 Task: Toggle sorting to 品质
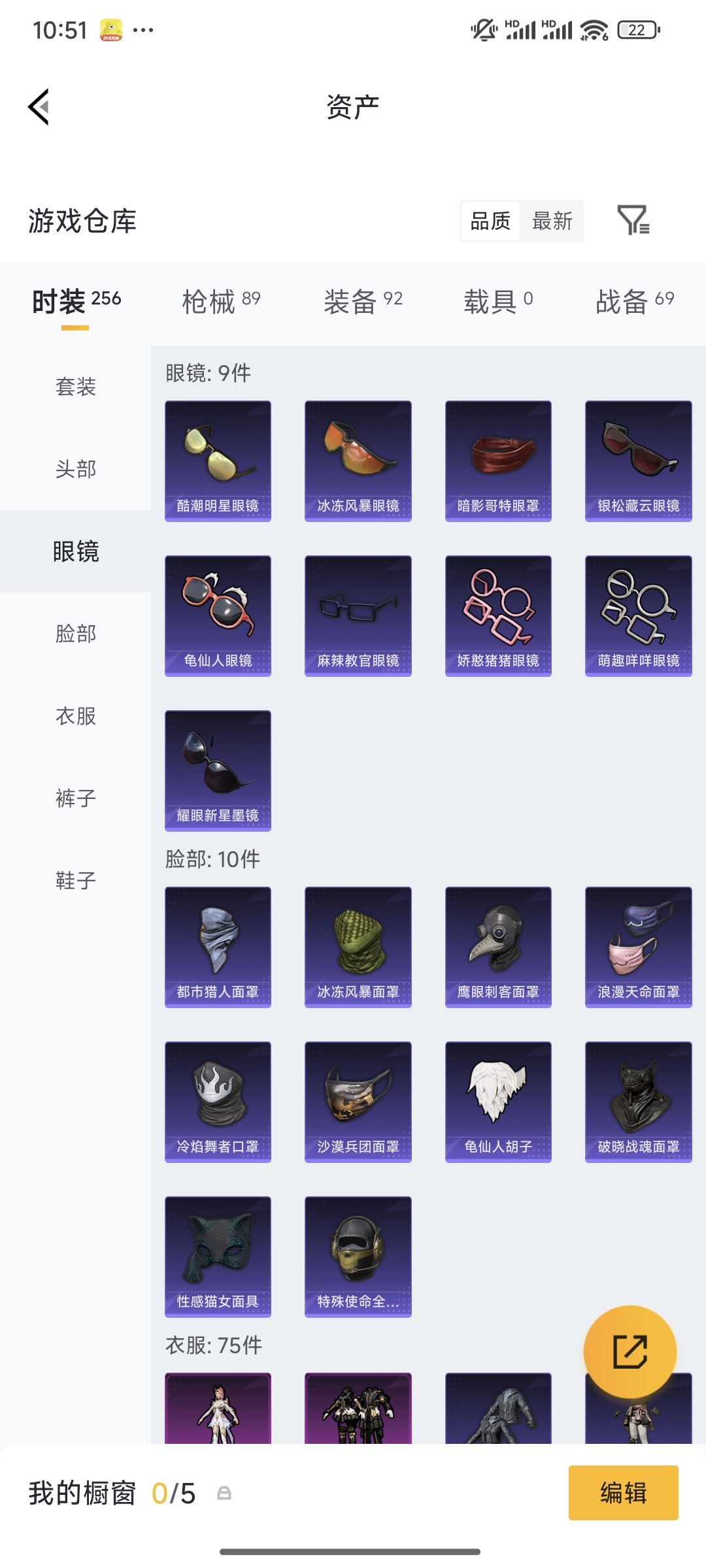[490, 221]
